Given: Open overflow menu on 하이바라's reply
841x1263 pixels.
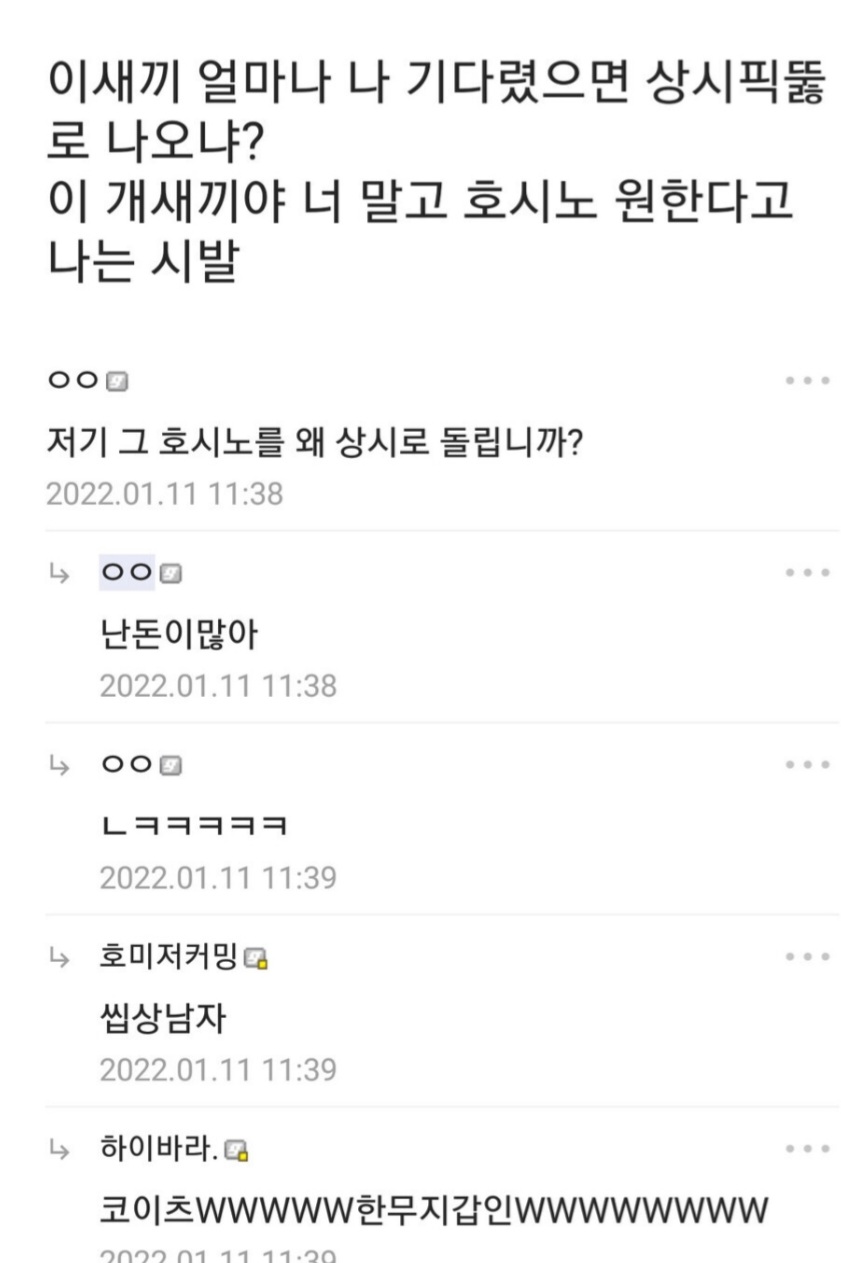Looking at the screenshot, I should pos(807,1150).
